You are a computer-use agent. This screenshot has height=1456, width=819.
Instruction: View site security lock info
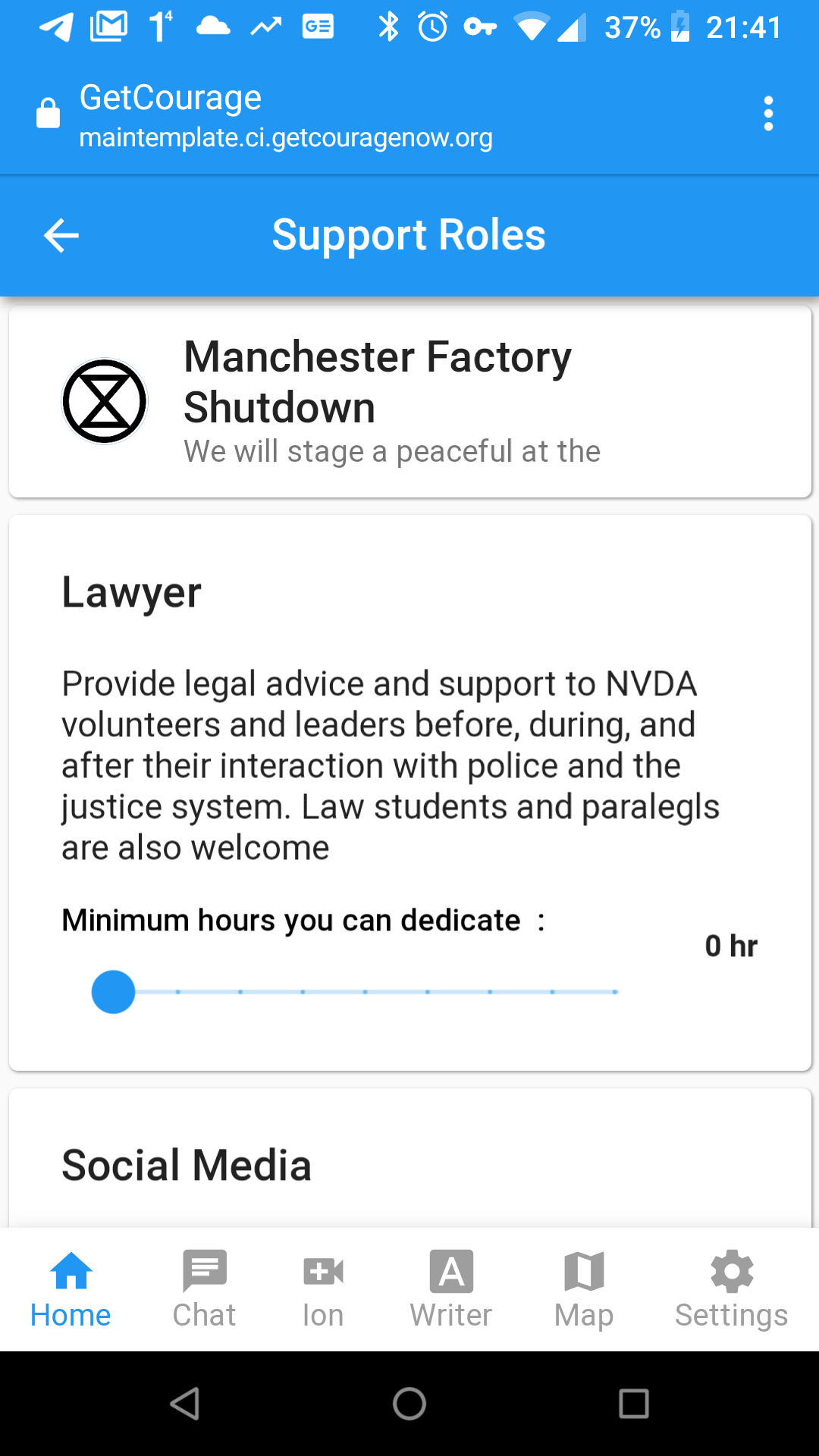click(x=48, y=114)
